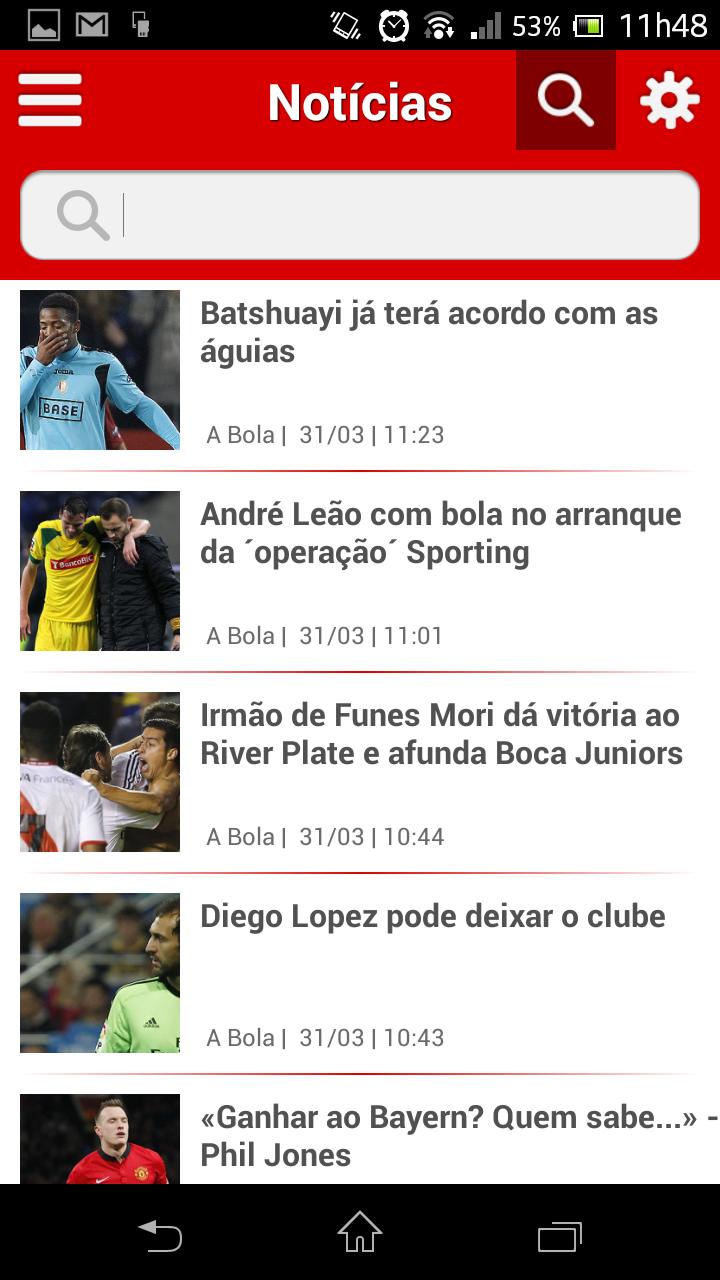Click the magnifier icon inside the search bar
This screenshot has width=720, height=1280.
[x=81, y=214]
